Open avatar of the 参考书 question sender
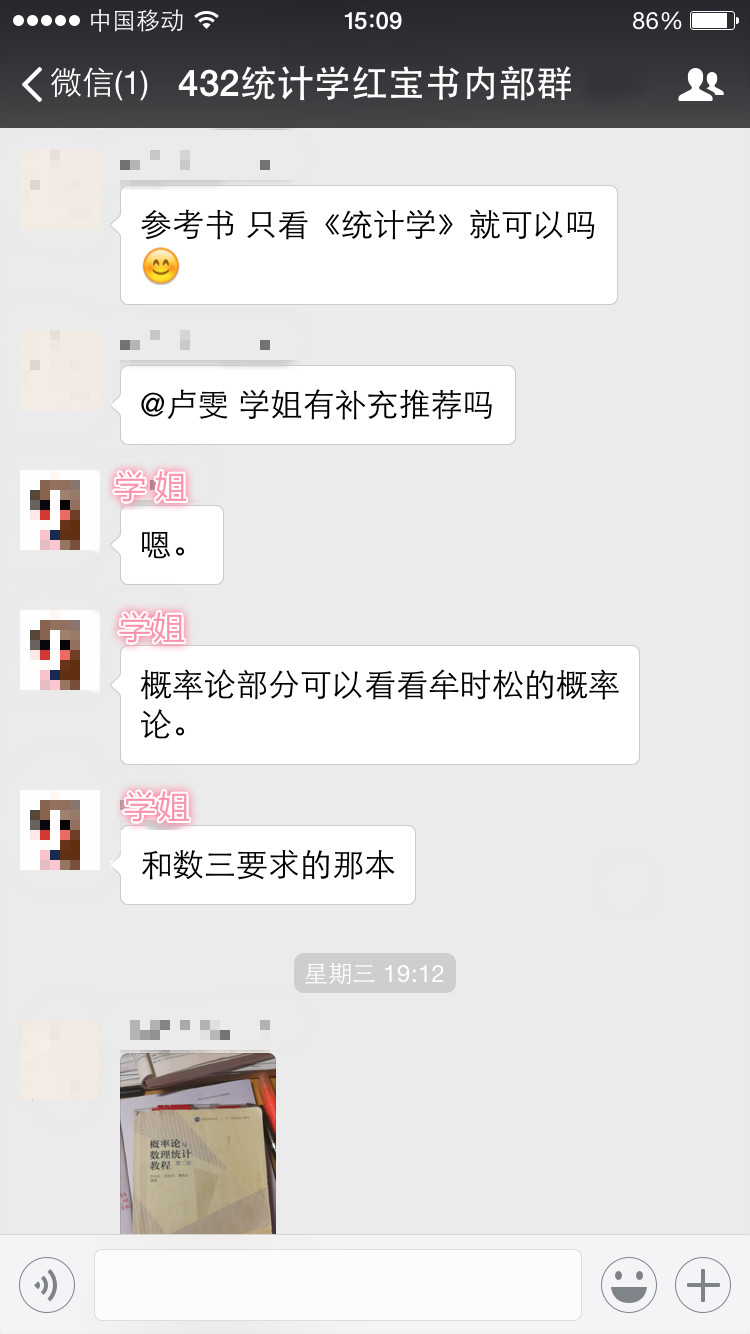The image size is (750, 1334). pyautogui.click(x=60, y=190)
